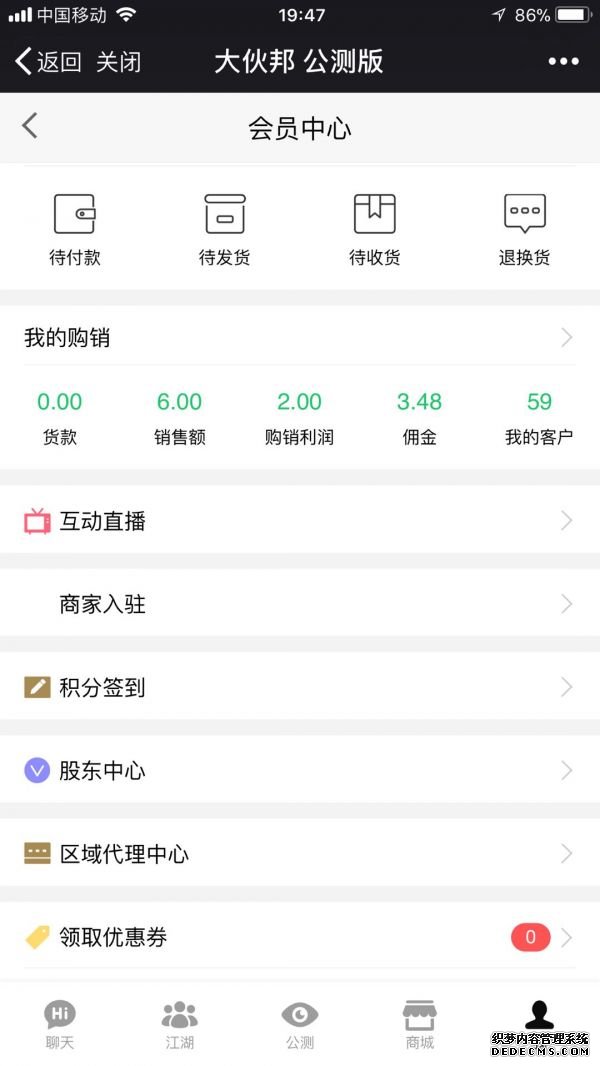The height and width of the screenshot is (1066, 600).
Task: Switch to the 聊天 tab
Action: click(x=60, y=1025)
